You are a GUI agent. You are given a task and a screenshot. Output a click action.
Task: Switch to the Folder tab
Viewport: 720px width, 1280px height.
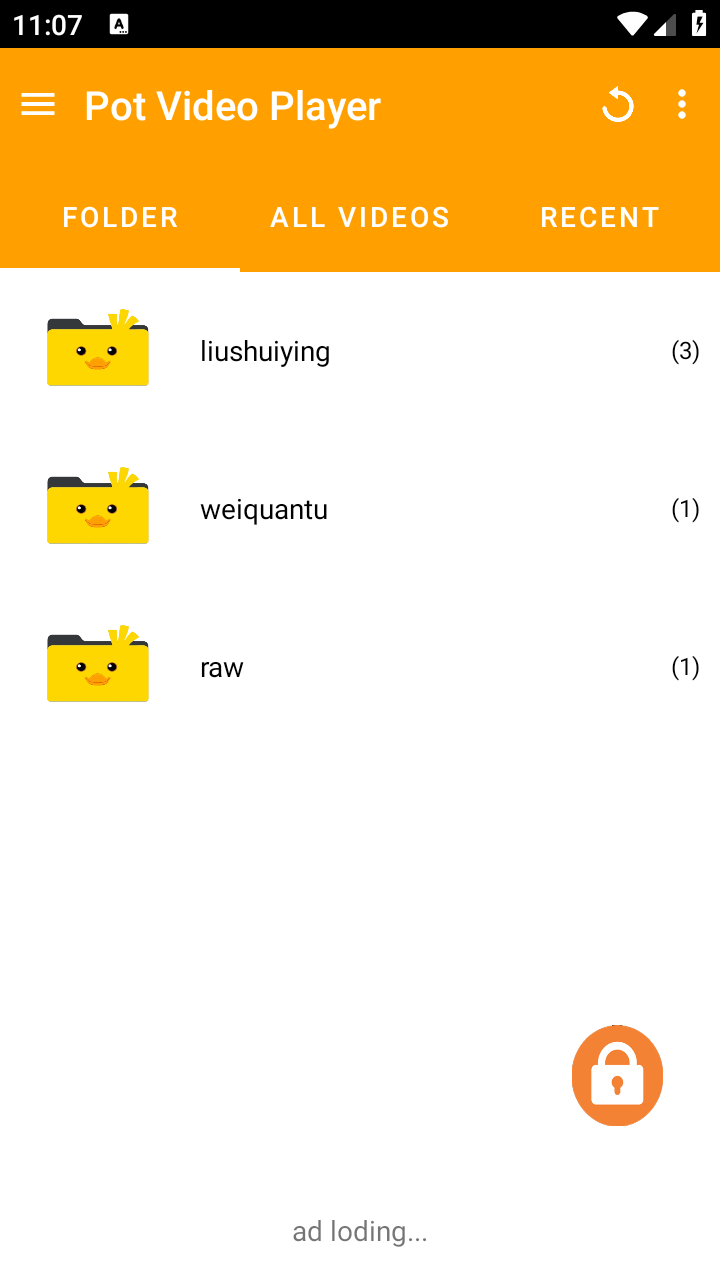(x=120, y=218)
